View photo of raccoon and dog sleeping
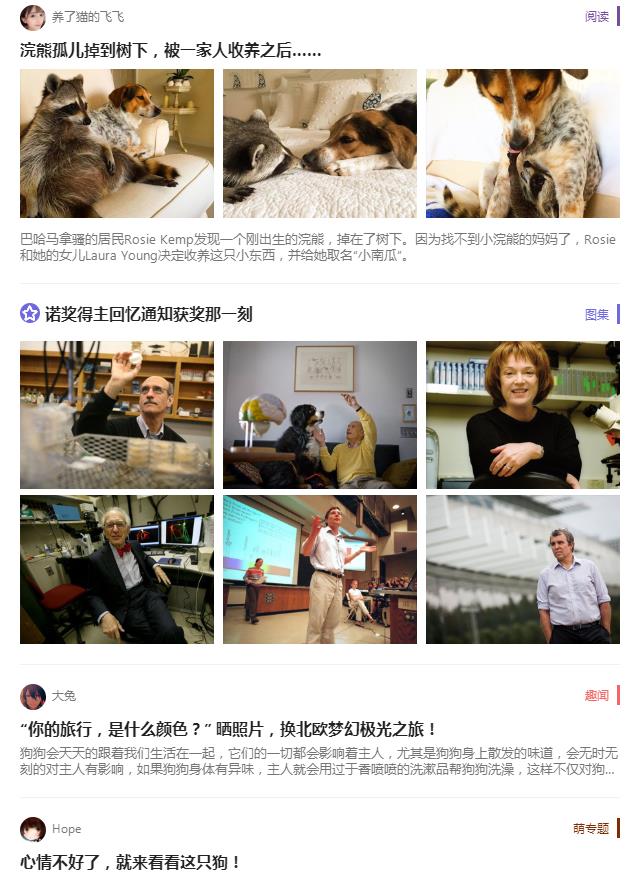This screenshot has height=873, width=639. pos(320,143)
